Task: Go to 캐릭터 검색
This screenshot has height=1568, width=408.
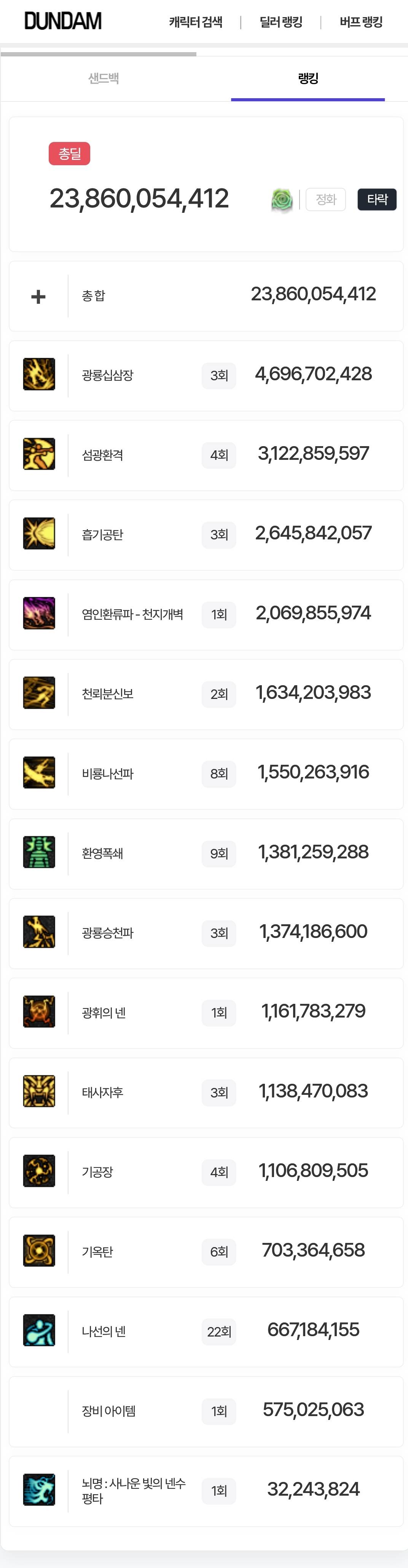Action: click(x=196, y=22)
